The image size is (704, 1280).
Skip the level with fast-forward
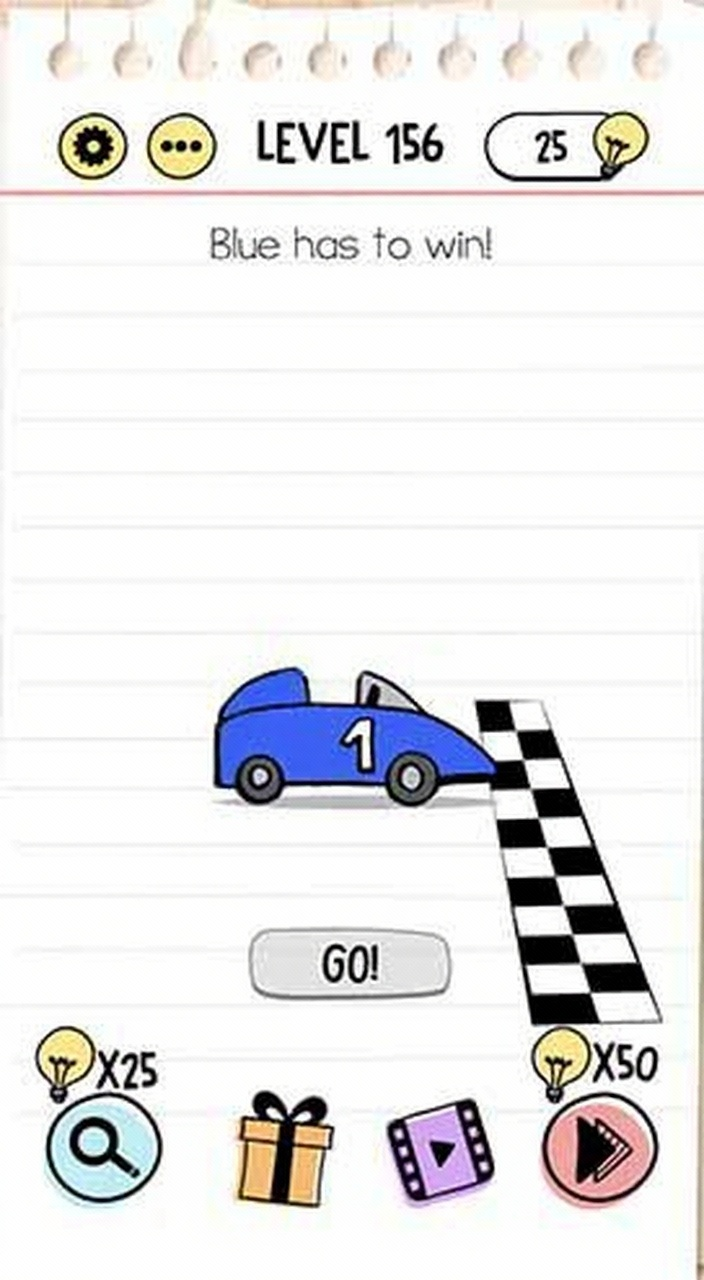(x=600, y=1149)
